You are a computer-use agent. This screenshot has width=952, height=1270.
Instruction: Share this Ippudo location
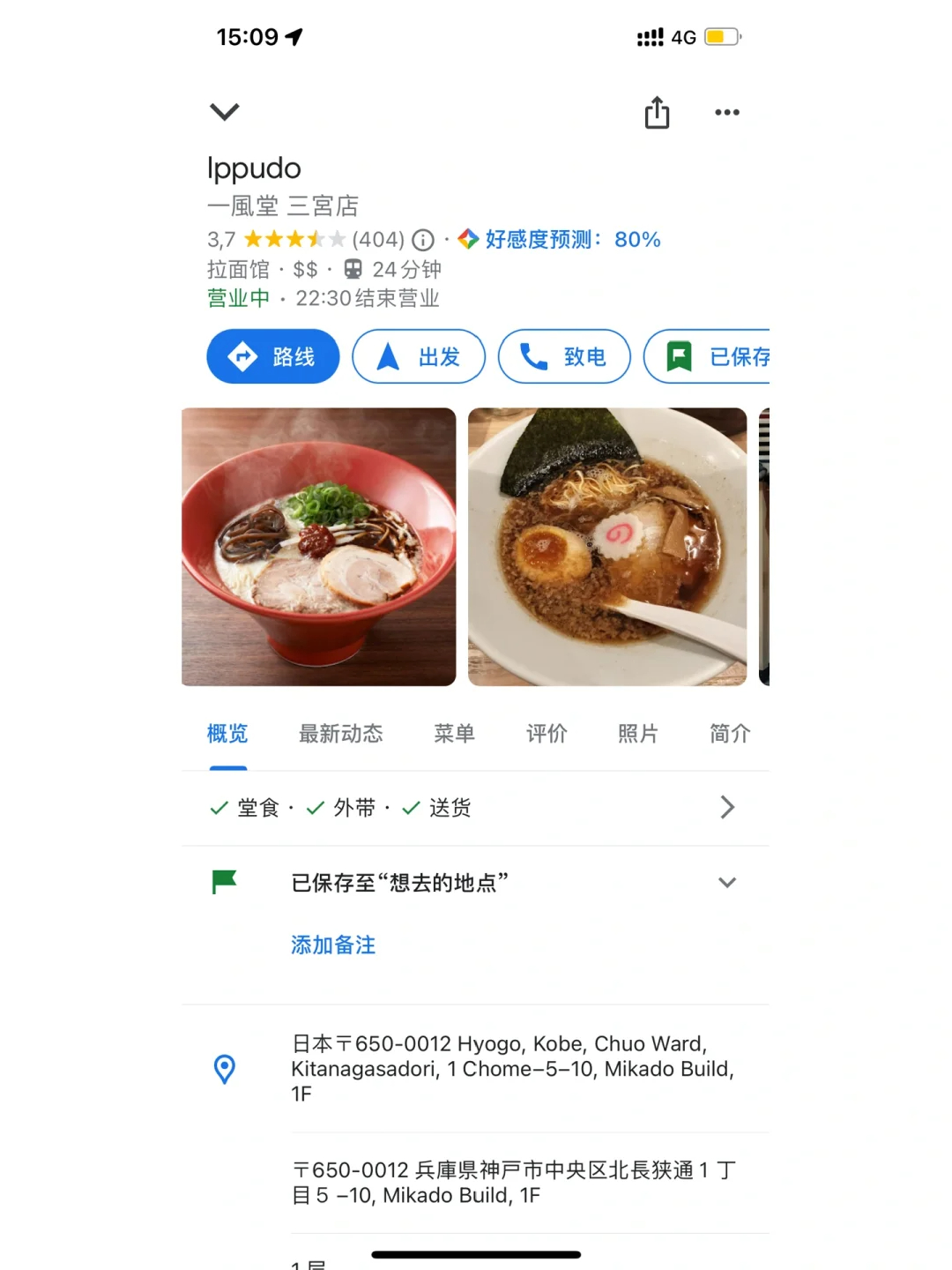click(657, 113)
